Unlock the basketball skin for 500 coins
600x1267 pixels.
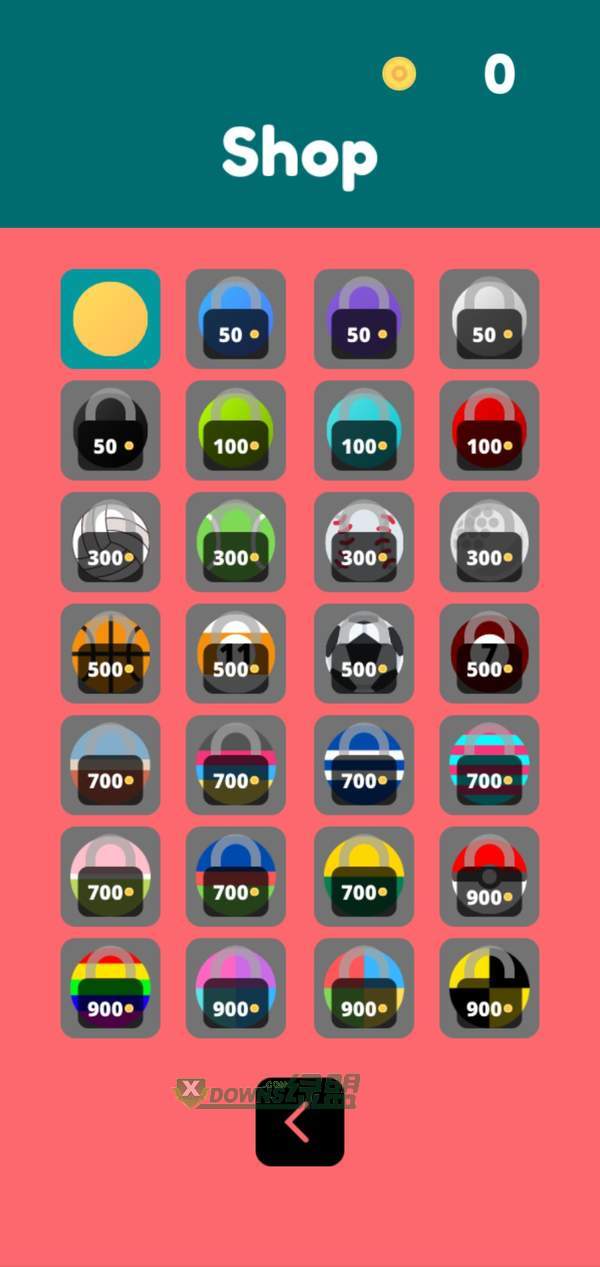pyautogui.click(x=110, y=654)
